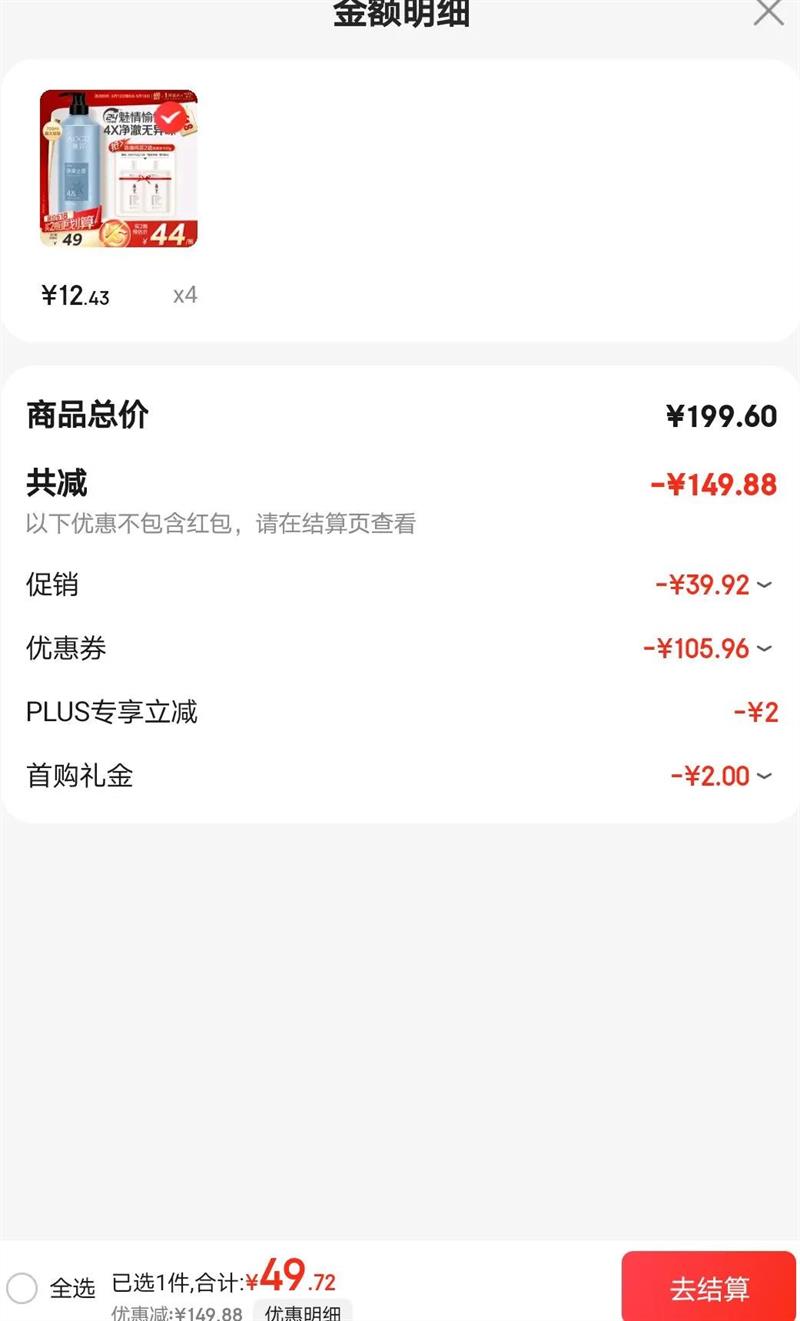Image resolution: width=800 pixels, height=1321 pixels.
Task: Expand the 促销 discount details
Action: pyautogui.click(x=764, y=585)
